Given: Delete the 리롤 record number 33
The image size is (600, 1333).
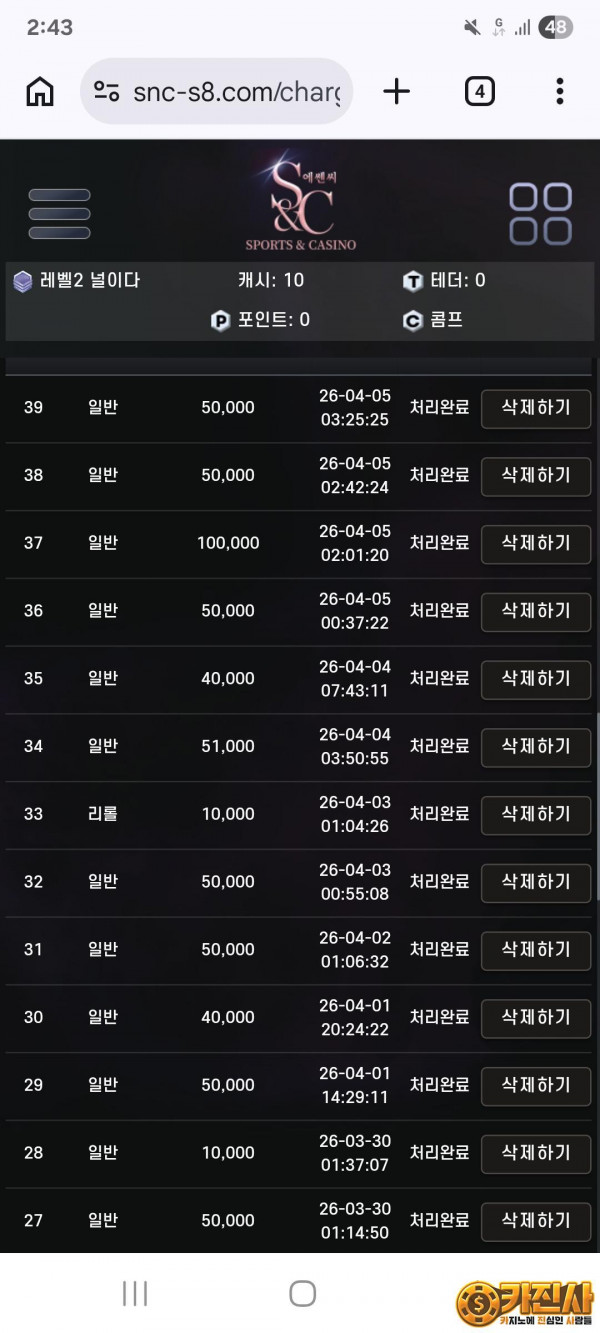Looking at the screenshot, I should point(535,814).
